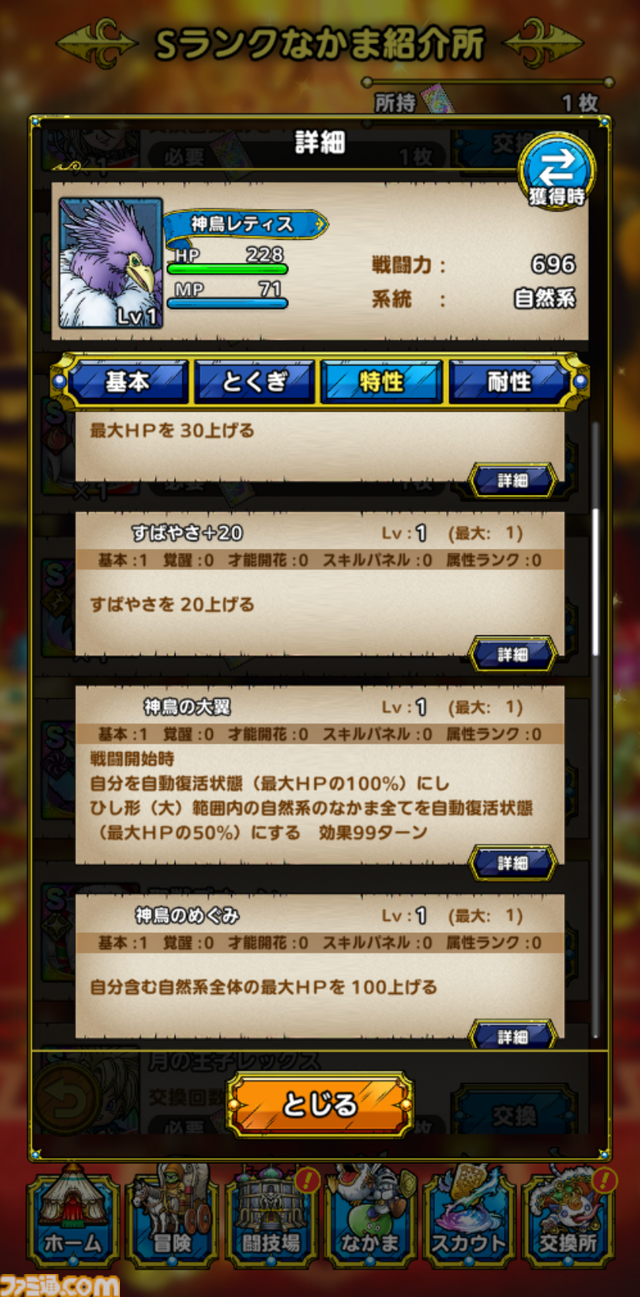Open 詳細 for すばやさ+20
Screen dimensions: 640x1297
[x=512, y=654]
